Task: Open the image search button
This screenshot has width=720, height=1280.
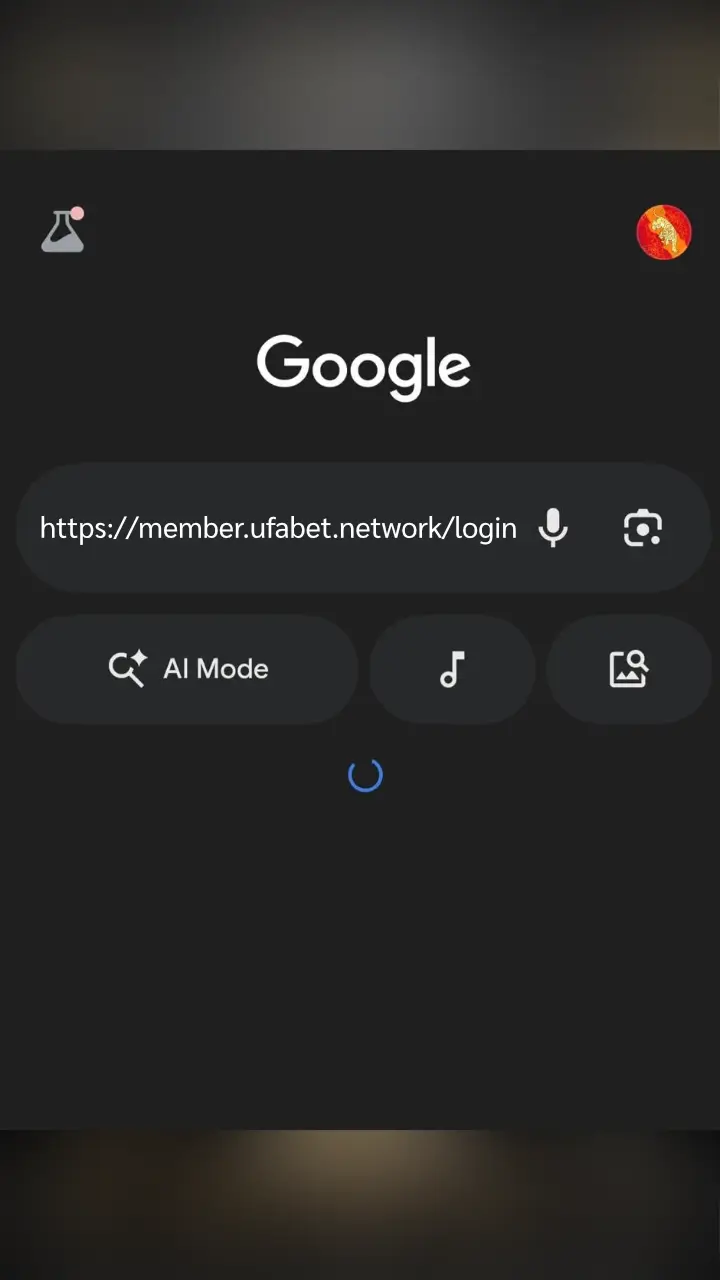Action: click(x=629, y=669)
